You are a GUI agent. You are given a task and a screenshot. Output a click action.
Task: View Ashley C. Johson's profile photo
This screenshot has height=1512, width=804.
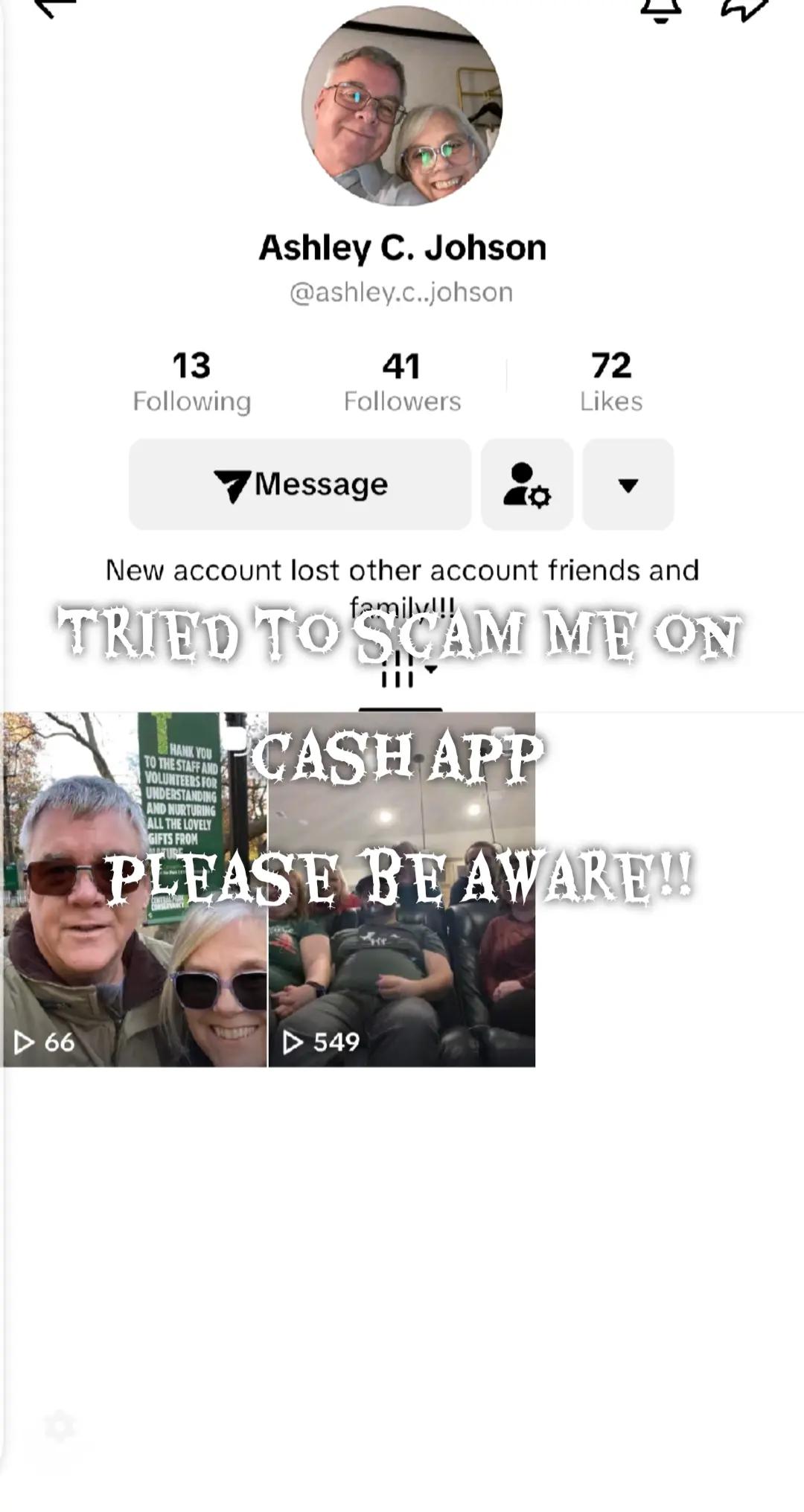[402, 106]
